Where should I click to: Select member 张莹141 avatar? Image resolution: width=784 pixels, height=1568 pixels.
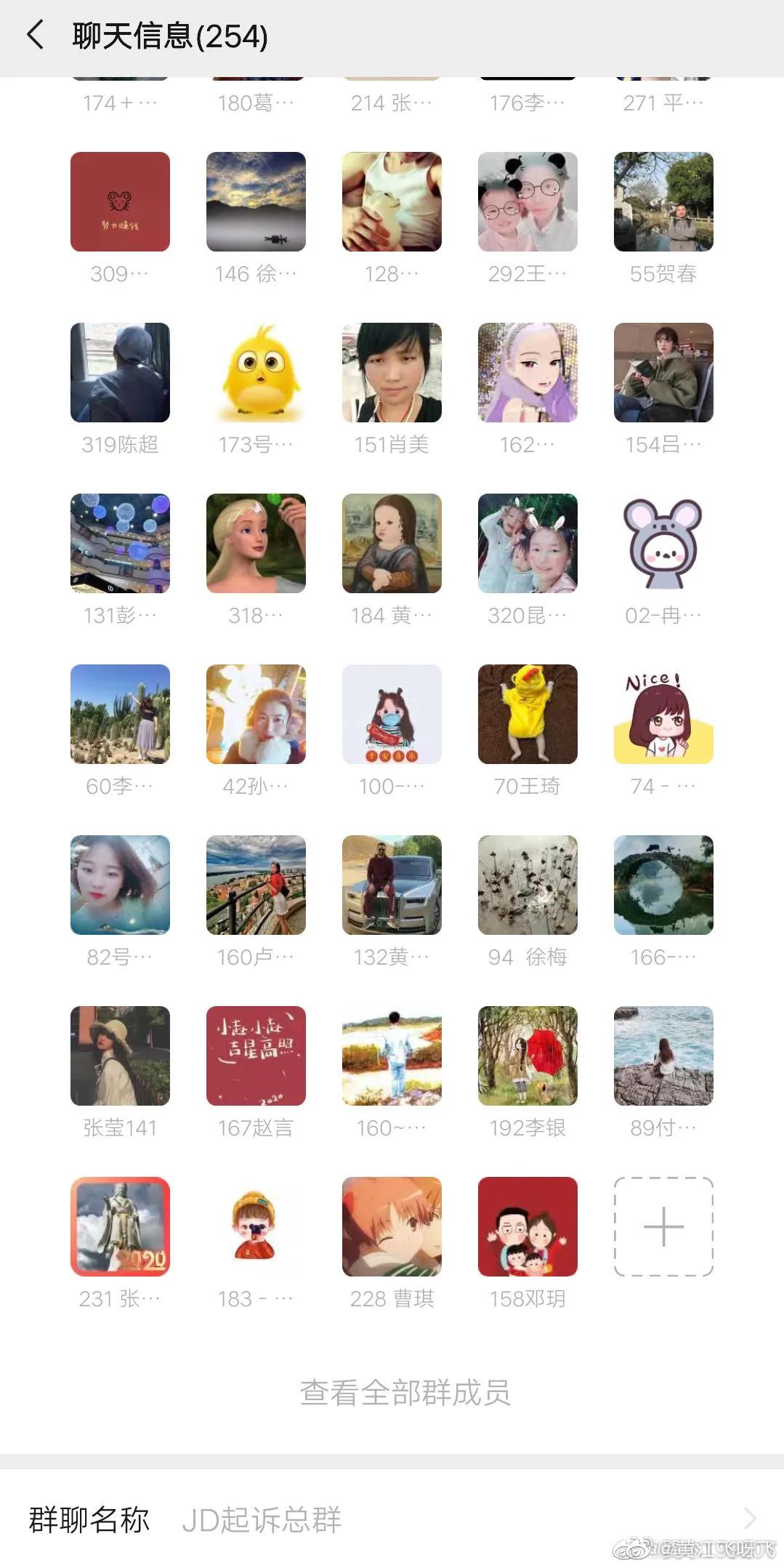click(x=120, y=1056)
